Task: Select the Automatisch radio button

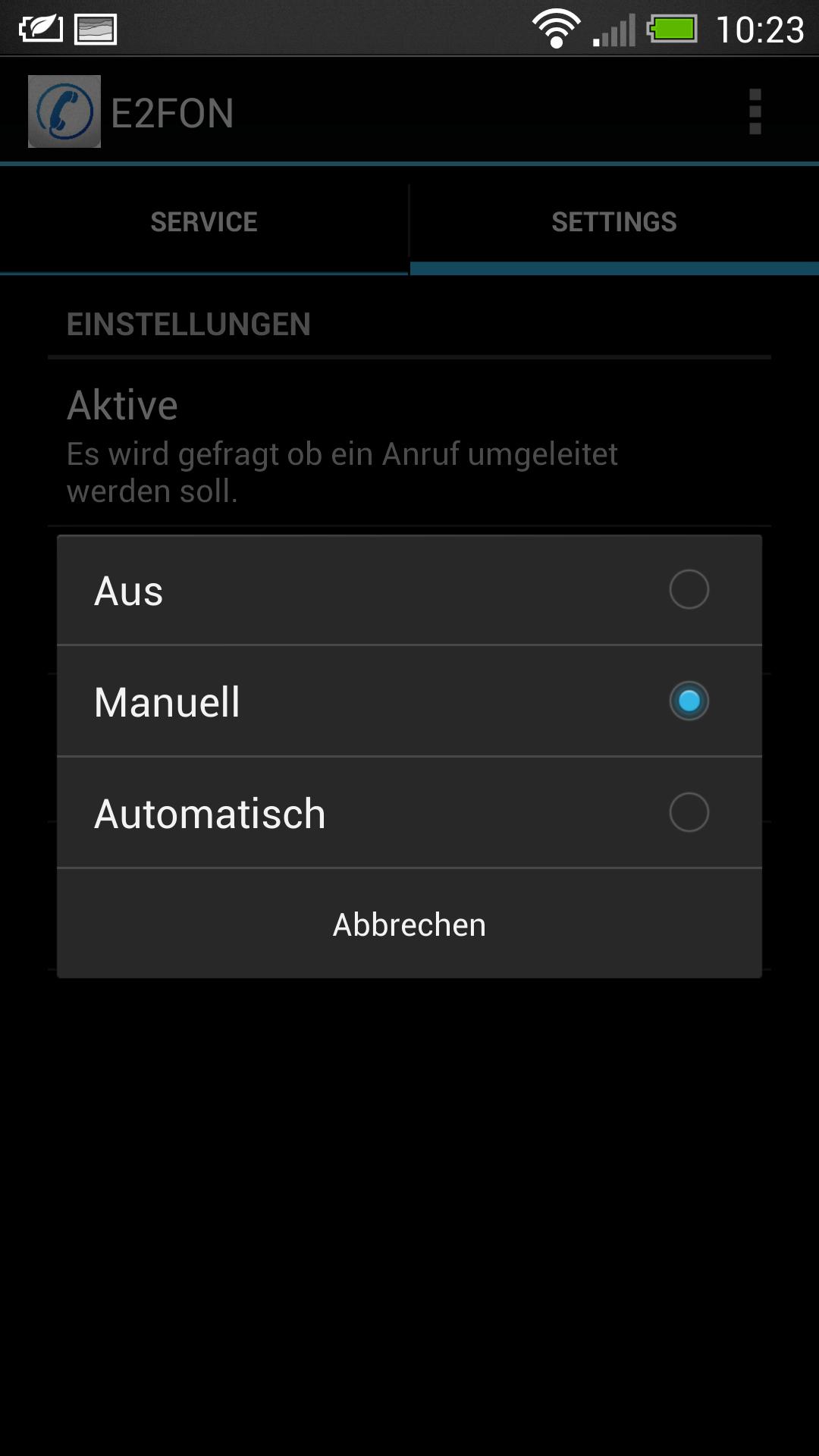Action: 687,813
